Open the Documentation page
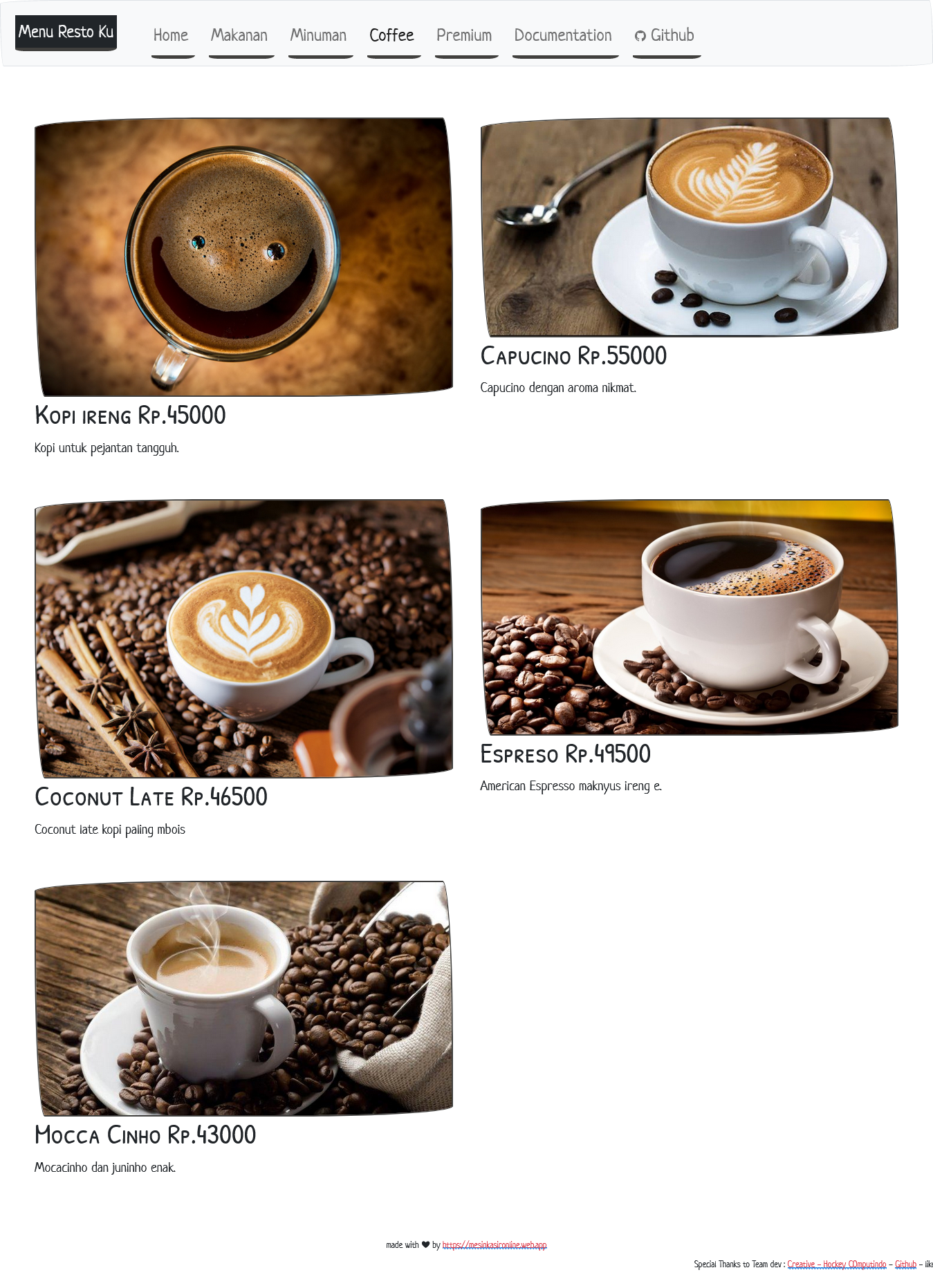 [564, 36]
